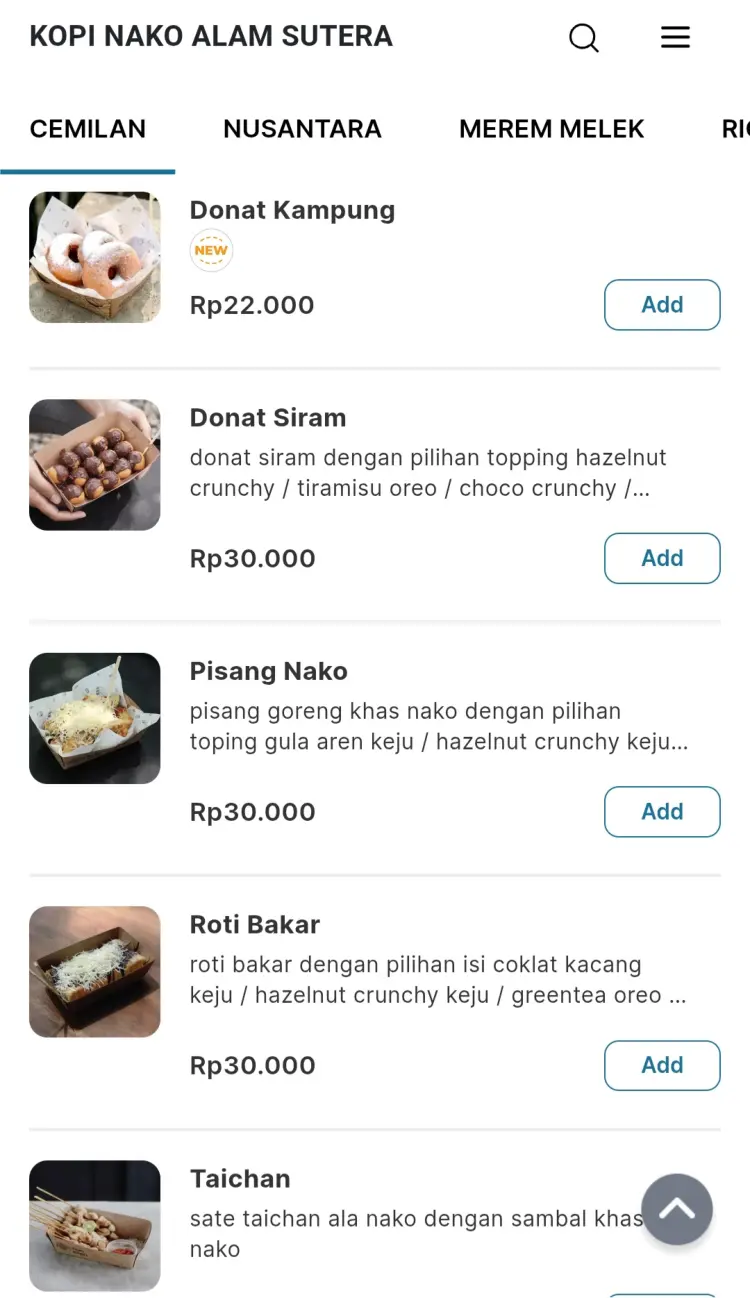Switch to the MEREM MELEK tab
The height and width of the screenshot is (1298, 750).
(x=551, y=128)
